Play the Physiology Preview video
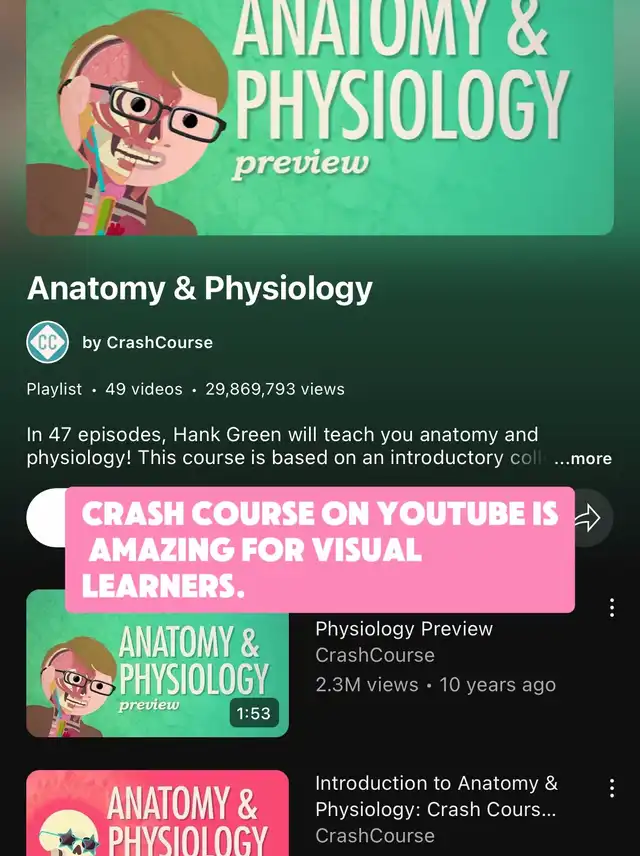This screenshot has width=640, height=856. point(157,663)
